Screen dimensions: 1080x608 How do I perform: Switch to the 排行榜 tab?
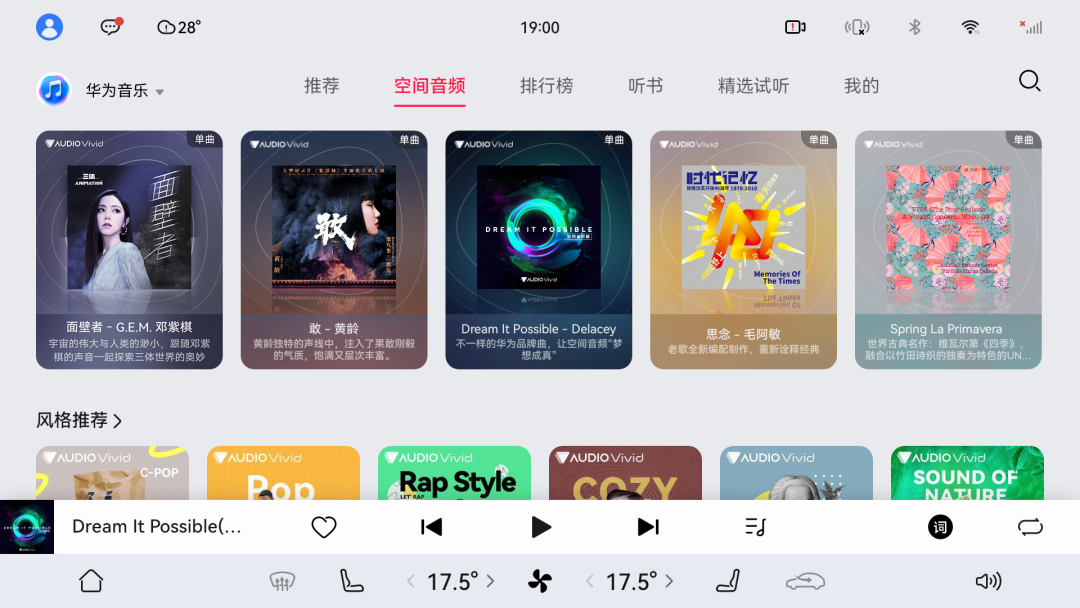pyautogui.click(x=546, y=86)
